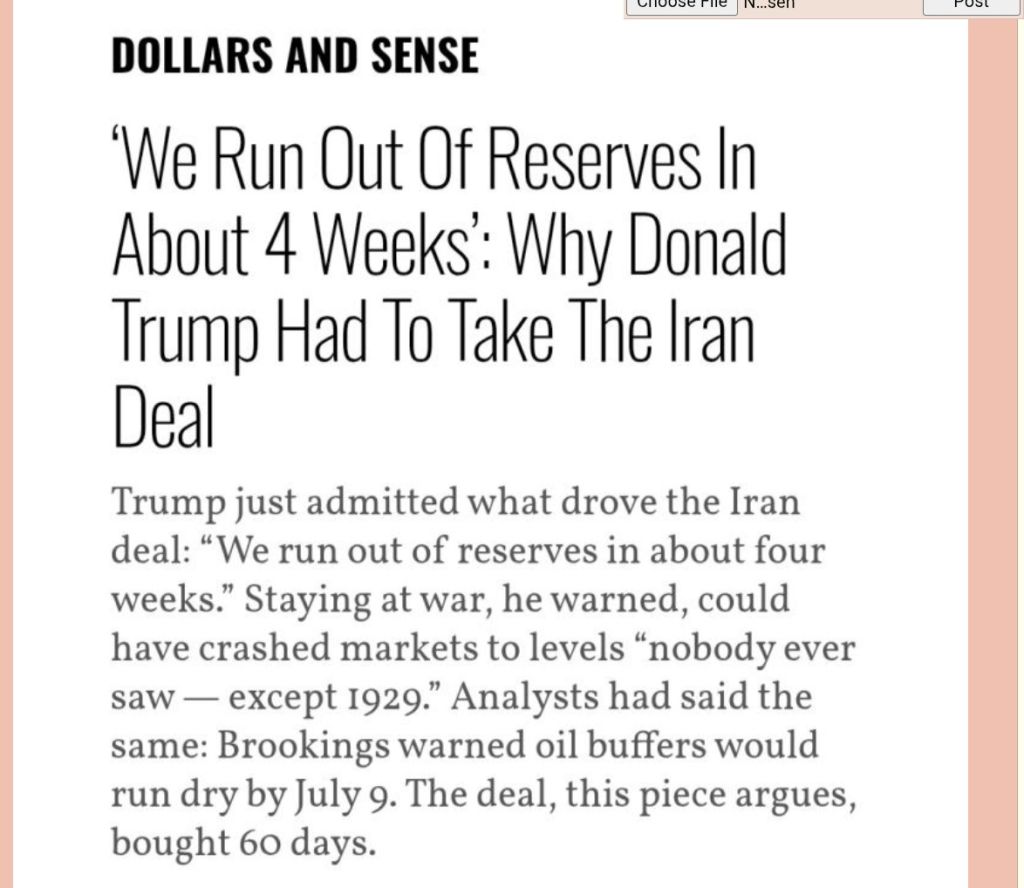The image size is (1024, 888).
Task: Tap the Post button
Action: point(971,5)
